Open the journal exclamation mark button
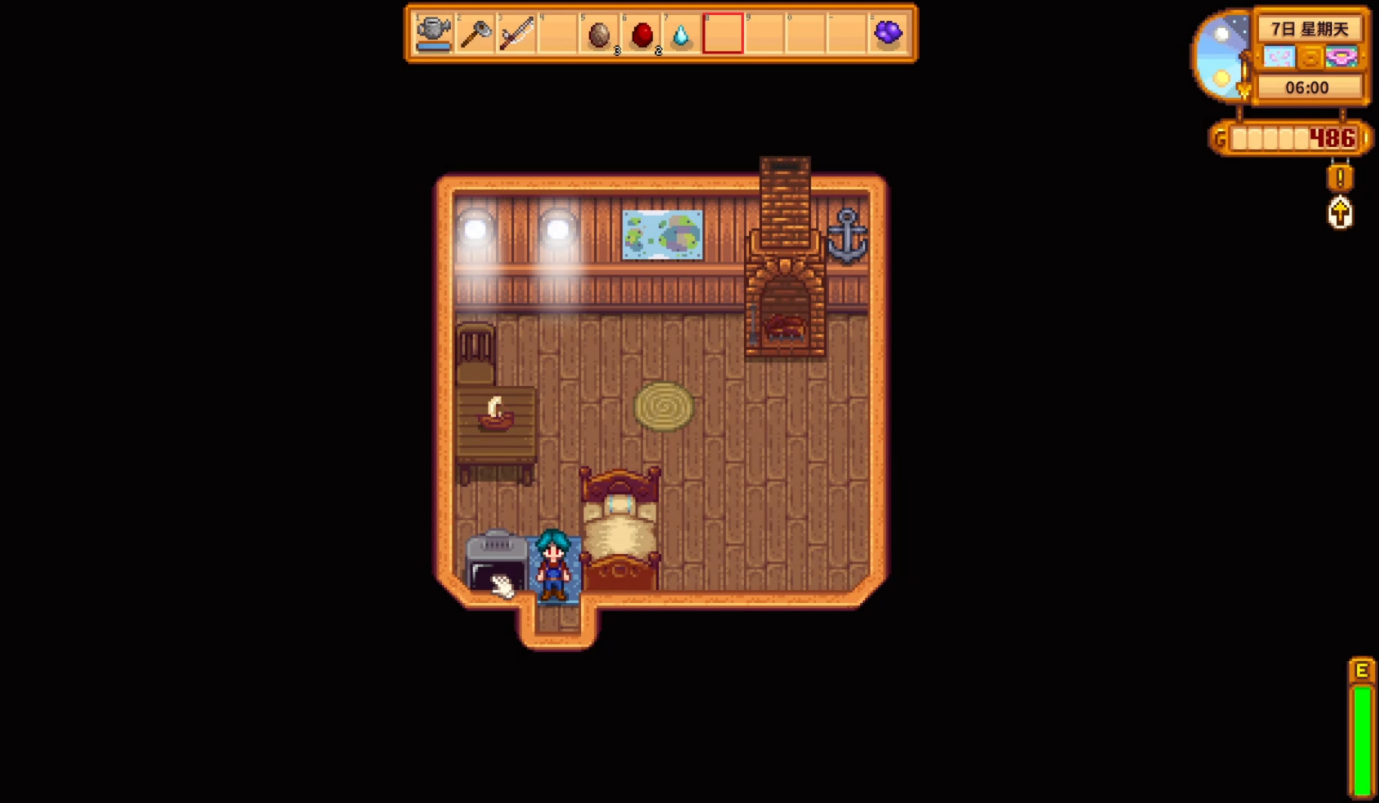1379x803 pixels. pos(1340,178)
